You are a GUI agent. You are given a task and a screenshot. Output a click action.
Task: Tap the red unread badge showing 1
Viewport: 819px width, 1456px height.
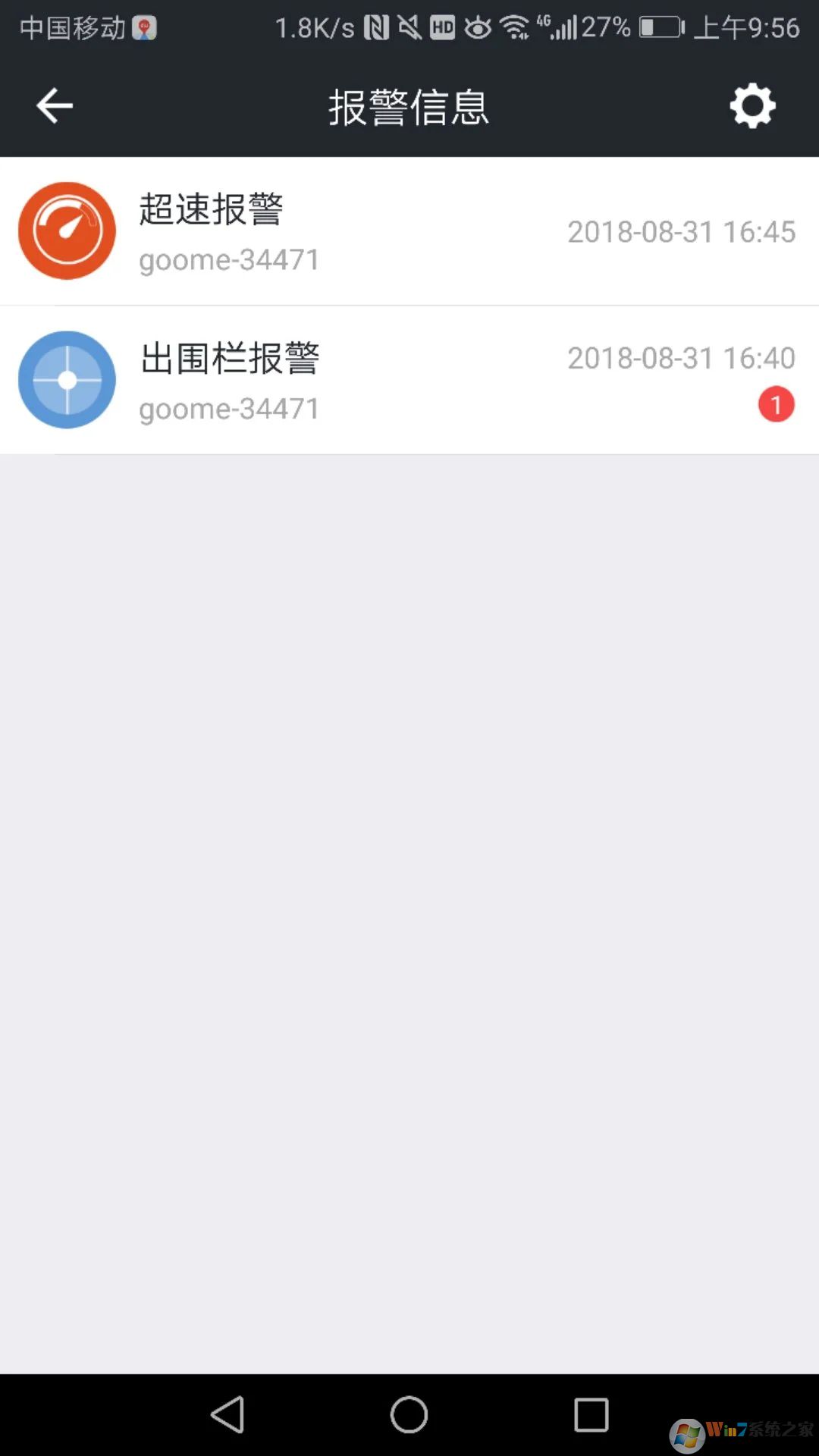pos(776,405)
